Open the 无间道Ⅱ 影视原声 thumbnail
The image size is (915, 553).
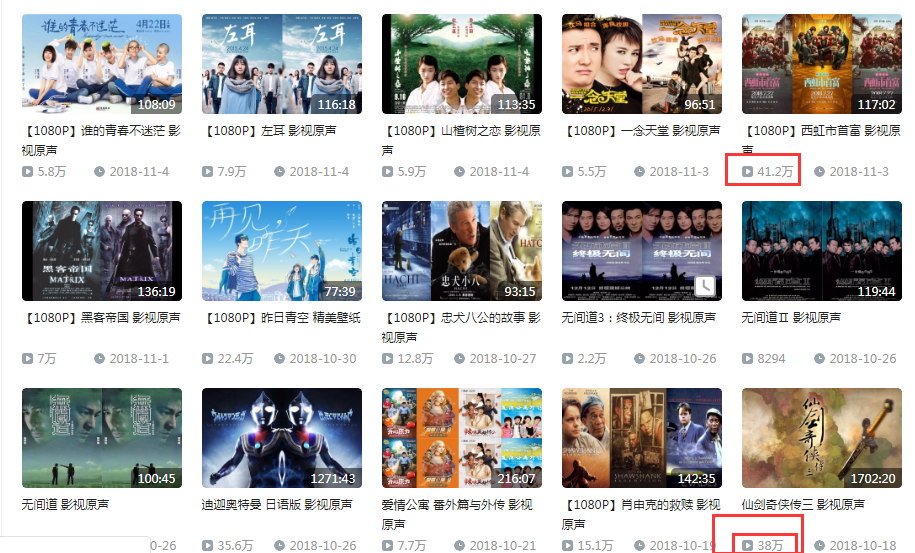(x=821, y=251)
